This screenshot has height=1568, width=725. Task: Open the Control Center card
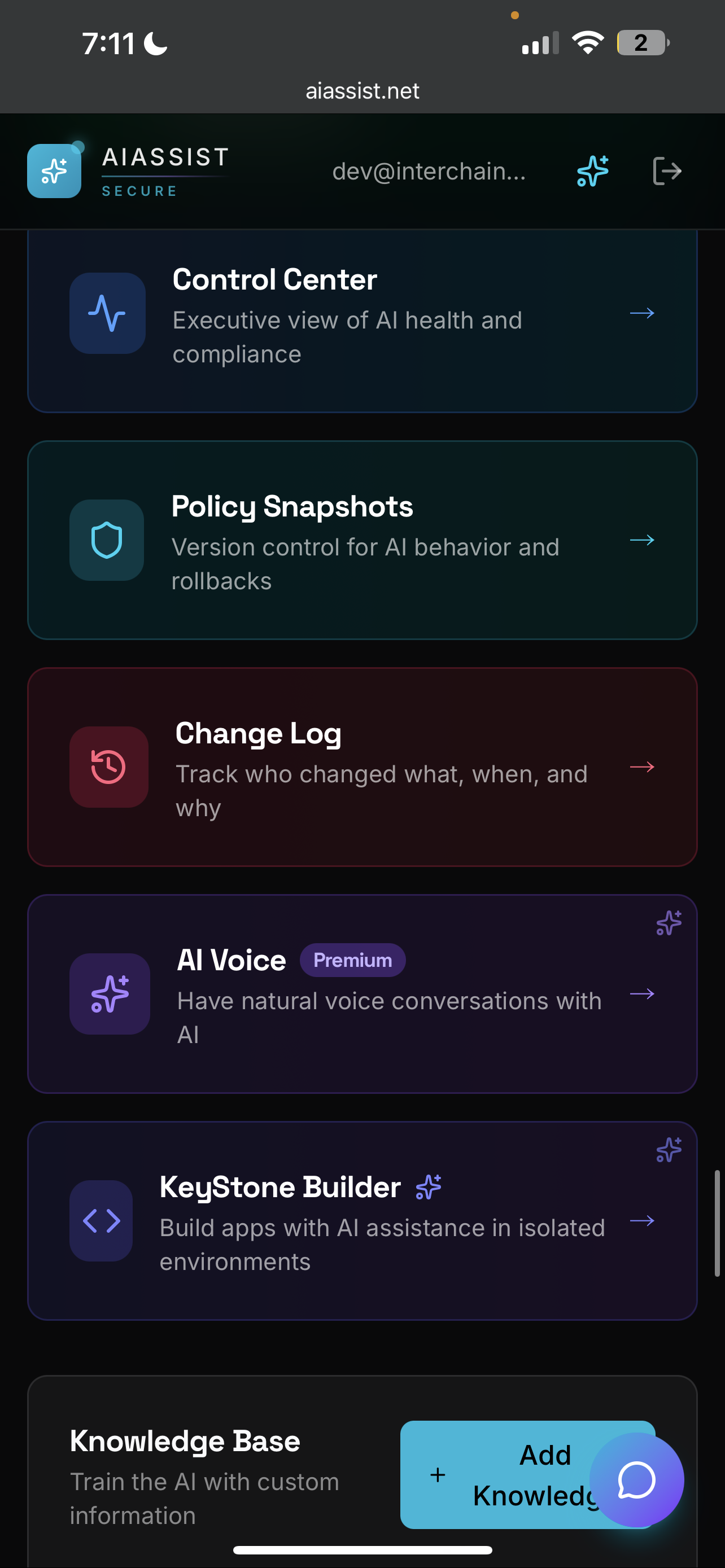tap(362, 321)
